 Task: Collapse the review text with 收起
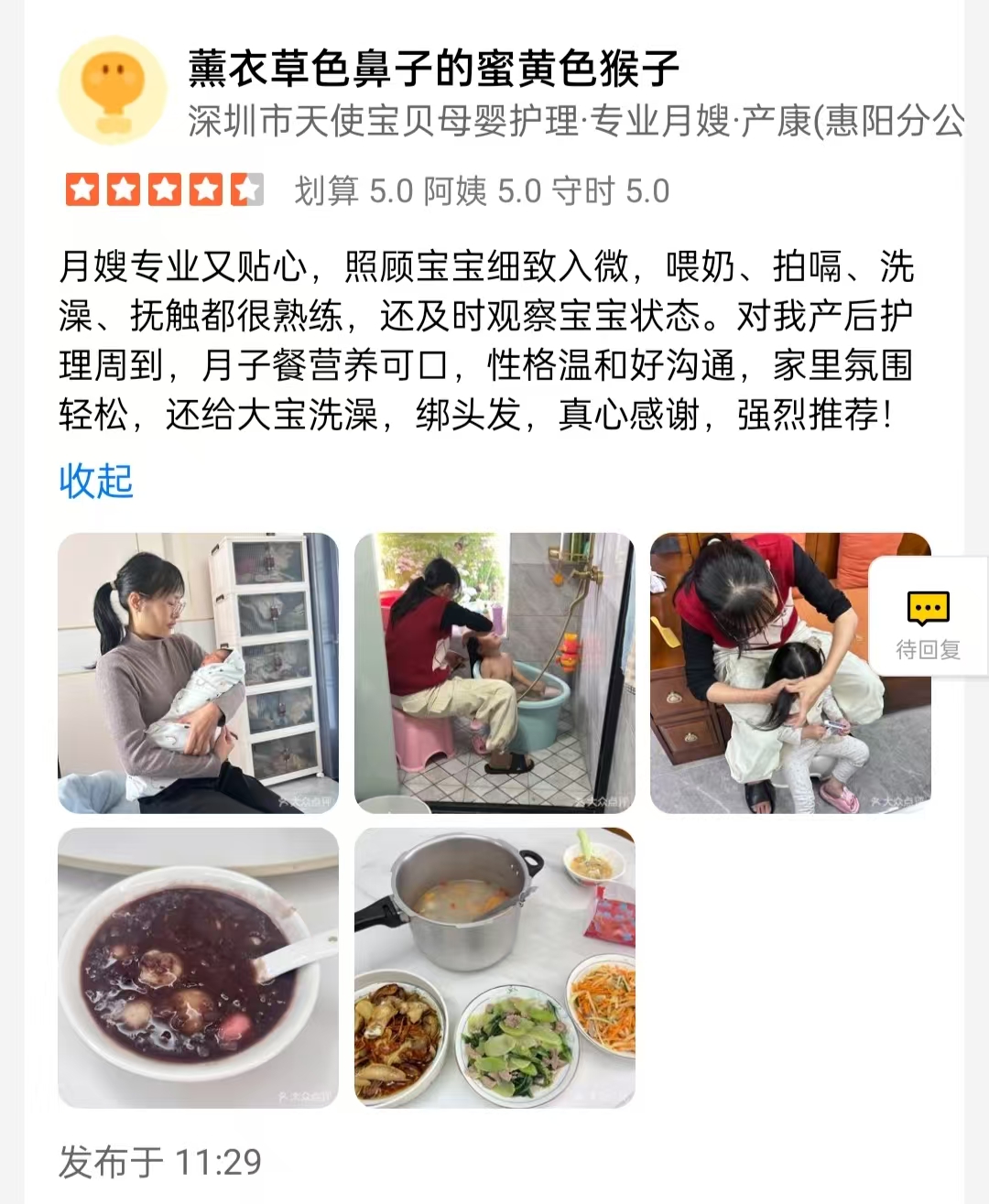point(96,481)
